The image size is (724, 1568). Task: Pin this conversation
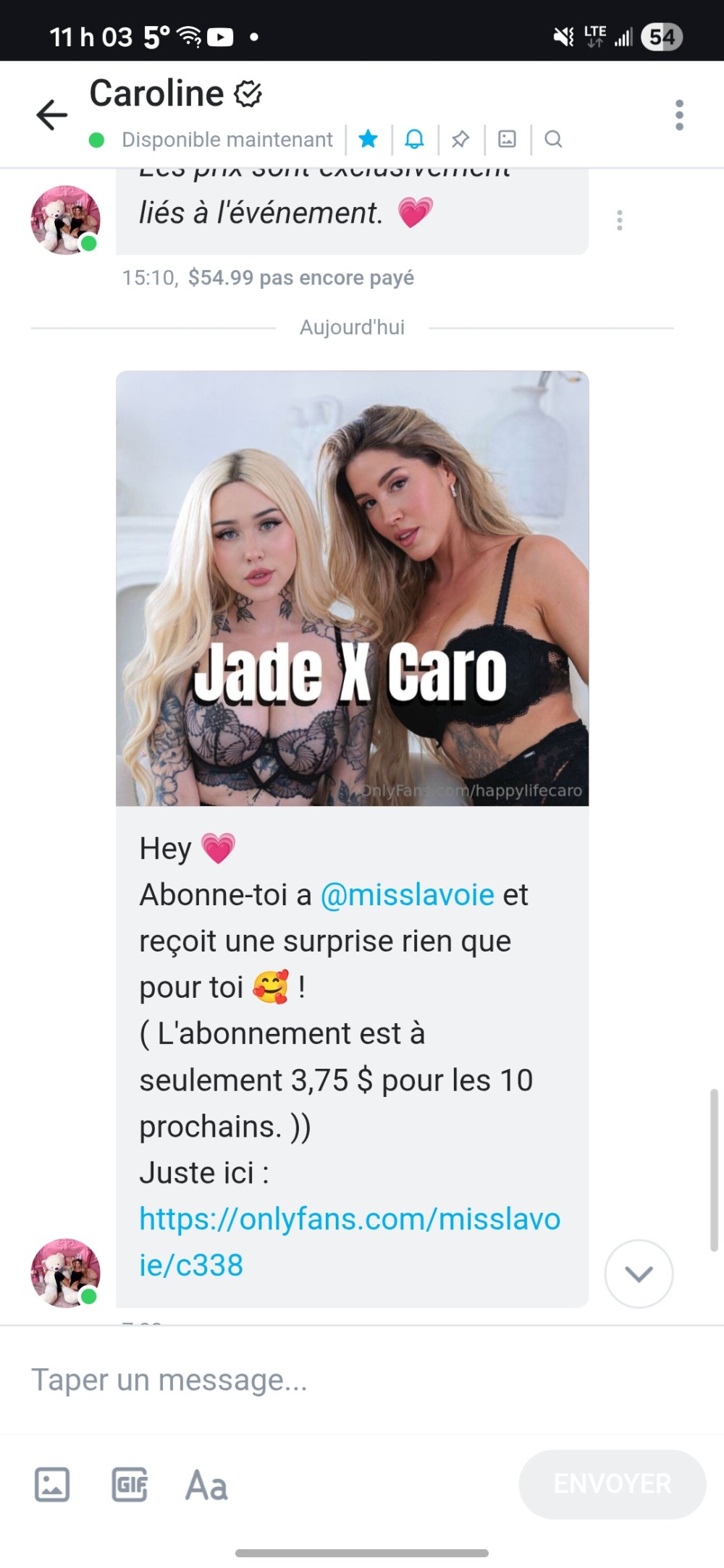[460, 139]
